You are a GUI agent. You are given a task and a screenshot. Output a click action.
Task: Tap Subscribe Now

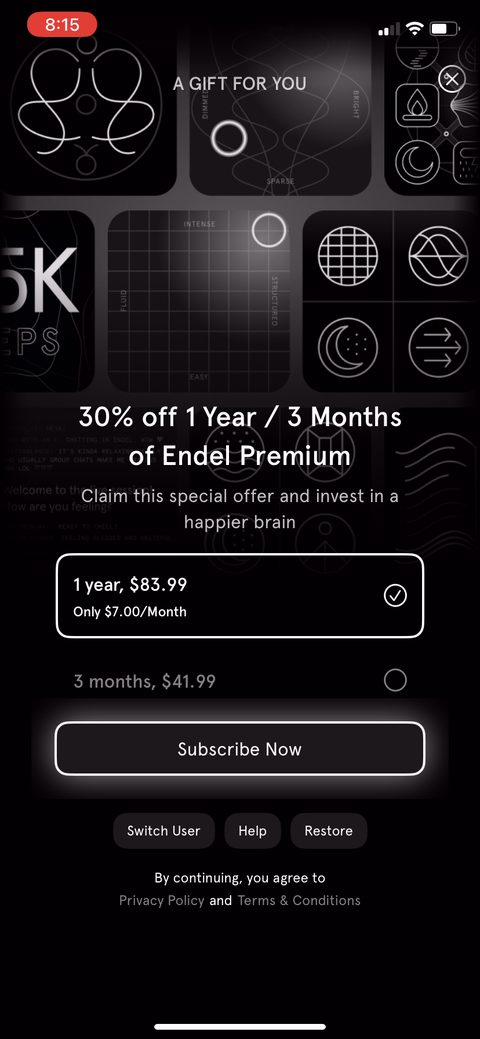click(239, 749)
